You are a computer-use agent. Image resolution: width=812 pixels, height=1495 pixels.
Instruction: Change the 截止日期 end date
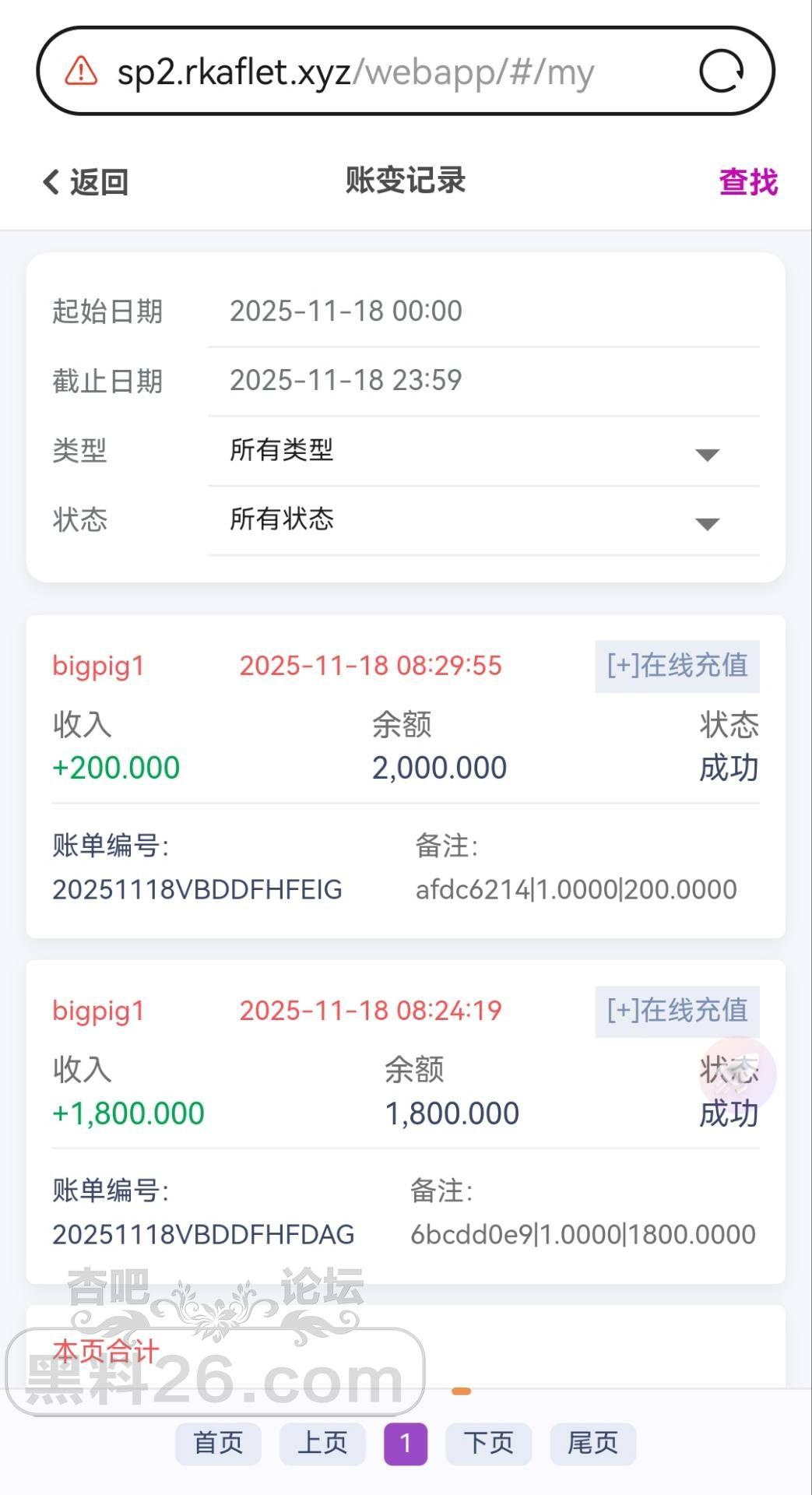click(x=483, y=381)
